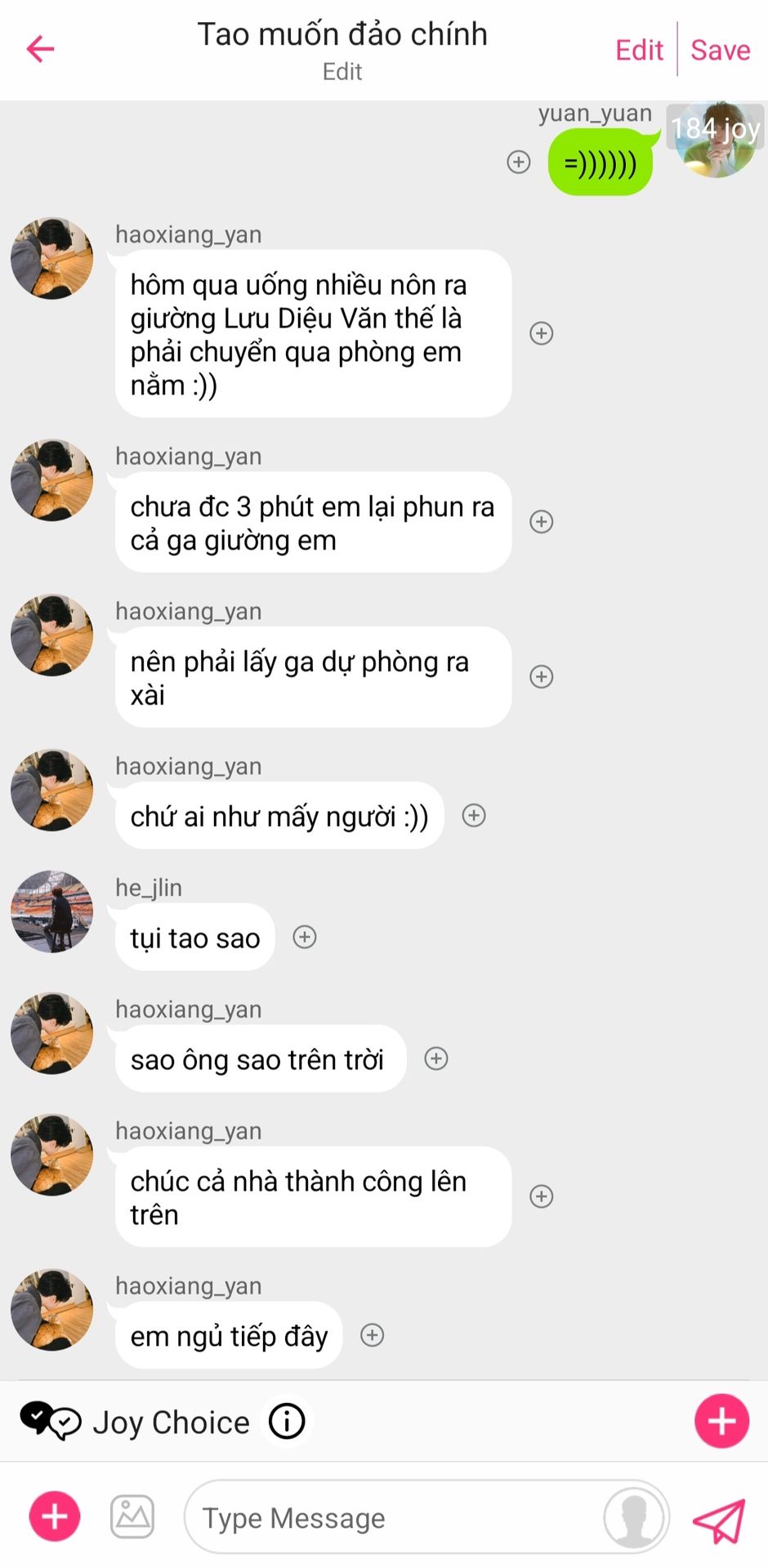Tap plus icon next to "em ngủ tiếp đây"
Screen dimensions: 768x1568
[373, 1335]
